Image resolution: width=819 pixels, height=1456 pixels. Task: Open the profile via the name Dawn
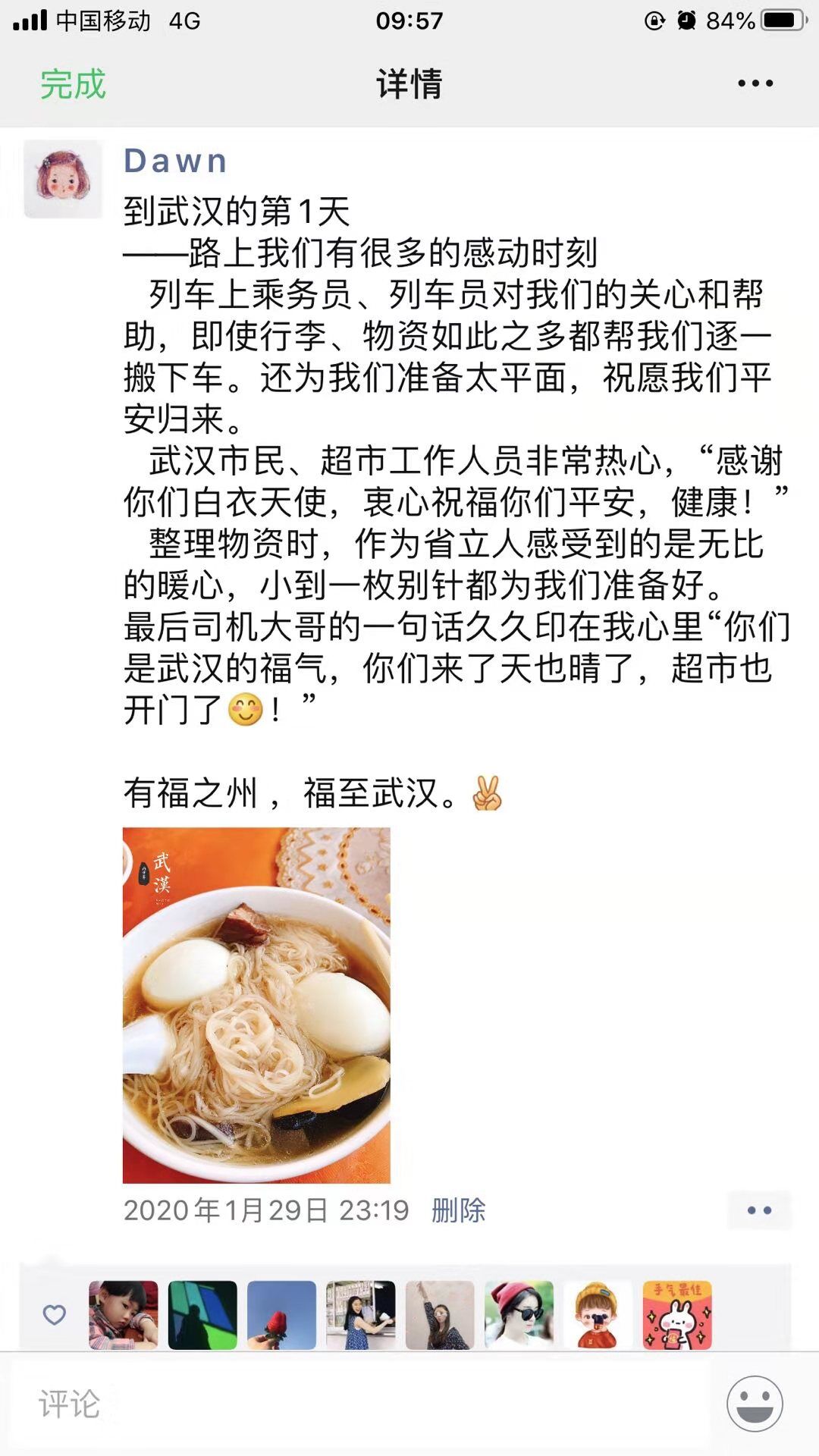coord(175,161)
